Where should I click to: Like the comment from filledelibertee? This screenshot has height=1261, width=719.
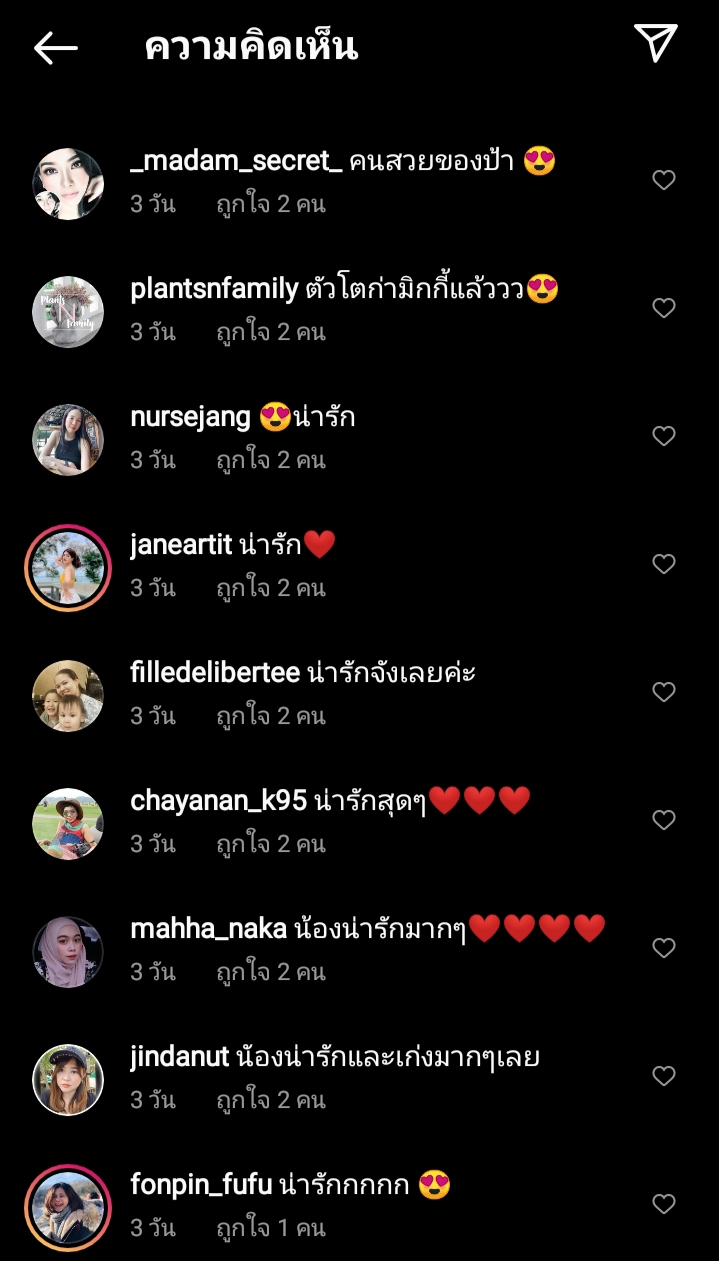click(664, 692)
